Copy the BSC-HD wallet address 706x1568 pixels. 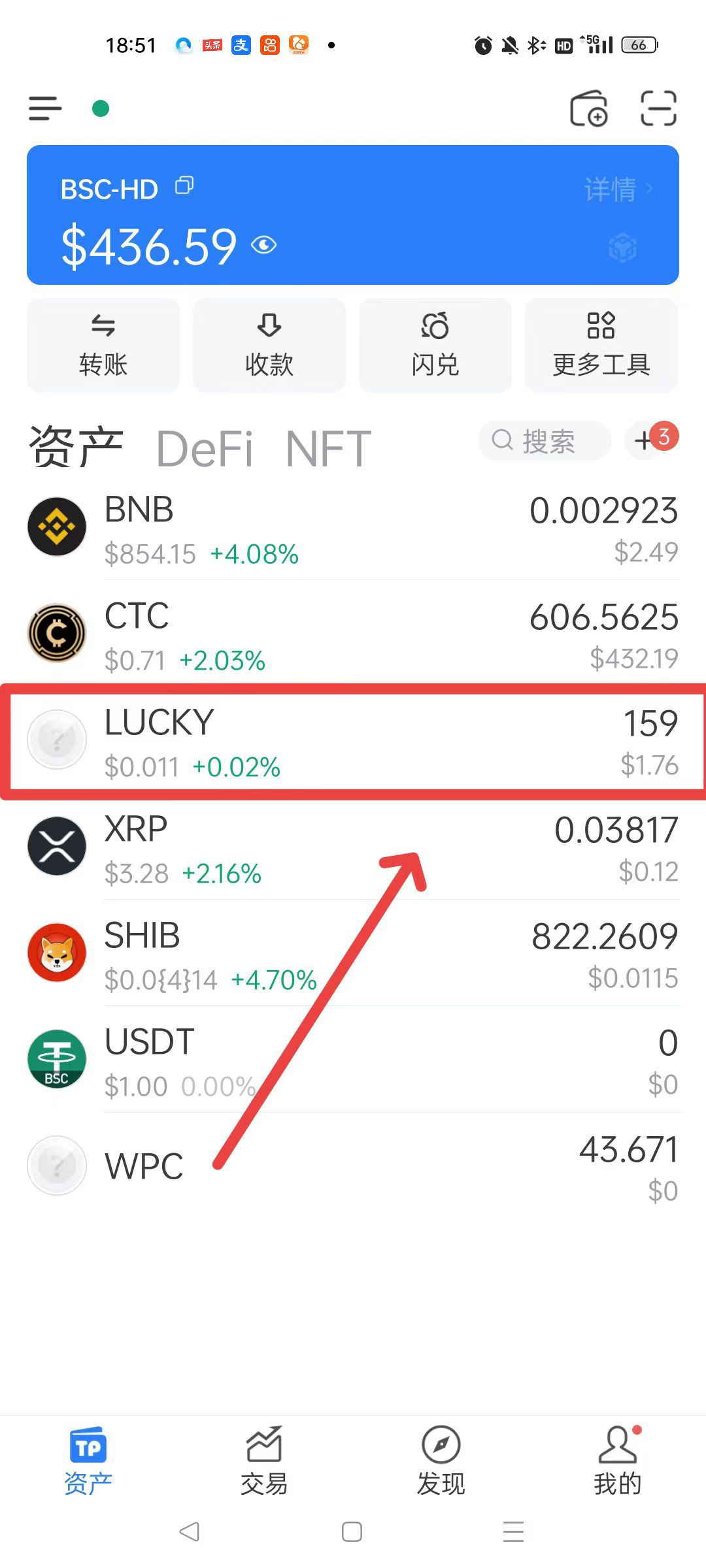tap(184, 186)
